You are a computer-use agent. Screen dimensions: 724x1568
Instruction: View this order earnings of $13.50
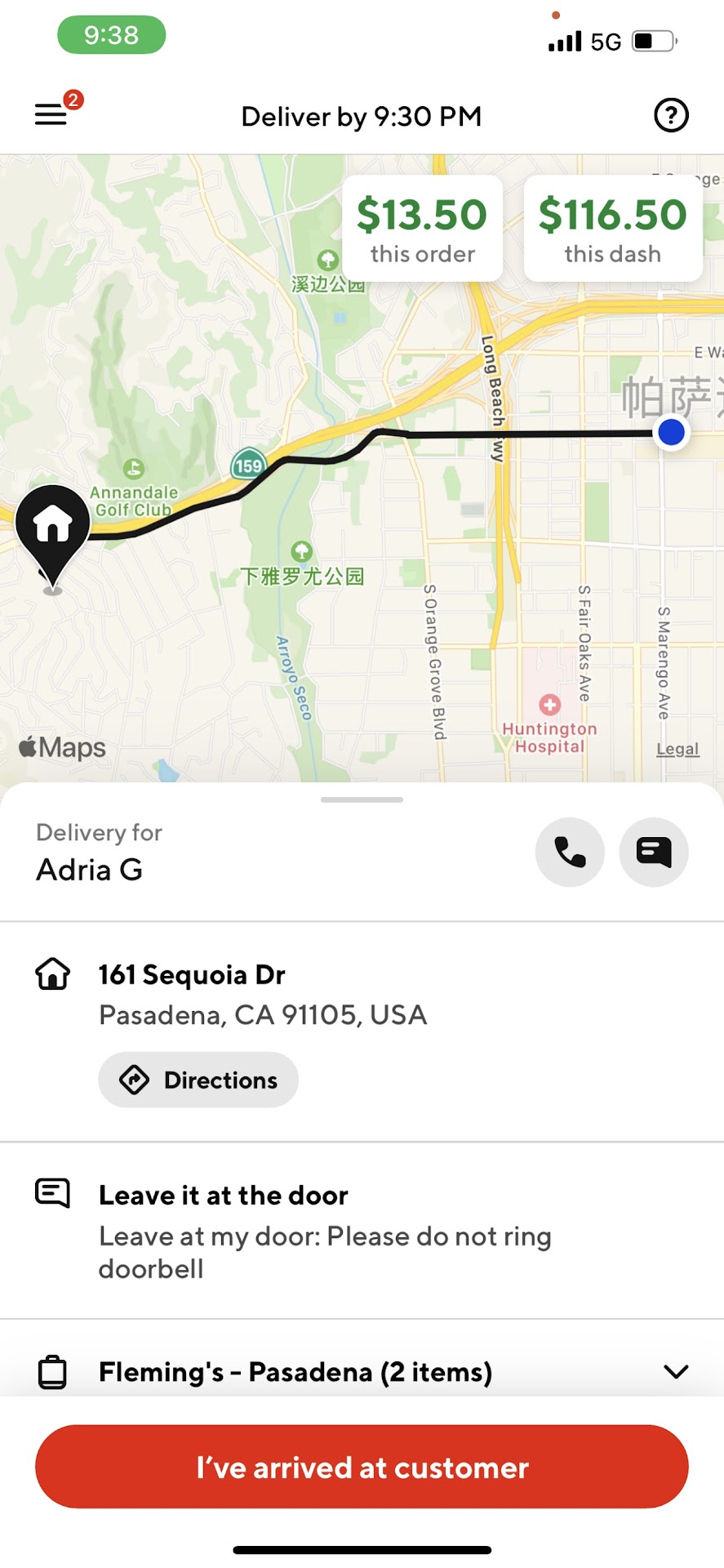tap(422, 229)
